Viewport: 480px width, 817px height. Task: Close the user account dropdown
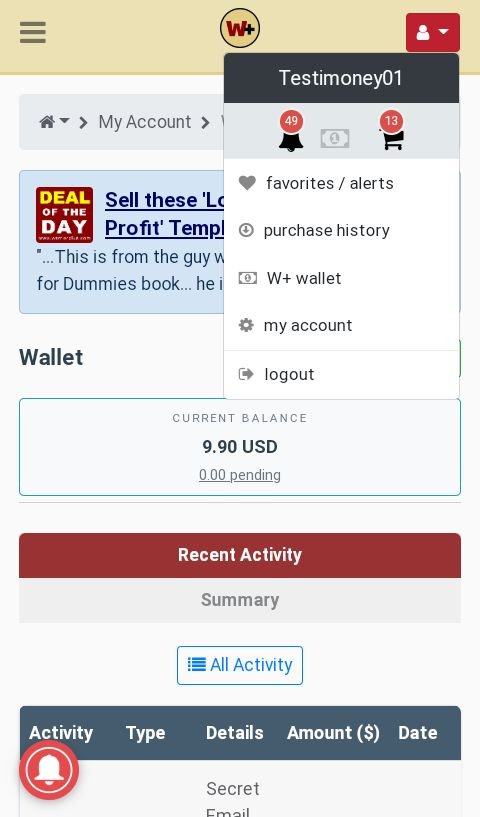pos(433,32)
